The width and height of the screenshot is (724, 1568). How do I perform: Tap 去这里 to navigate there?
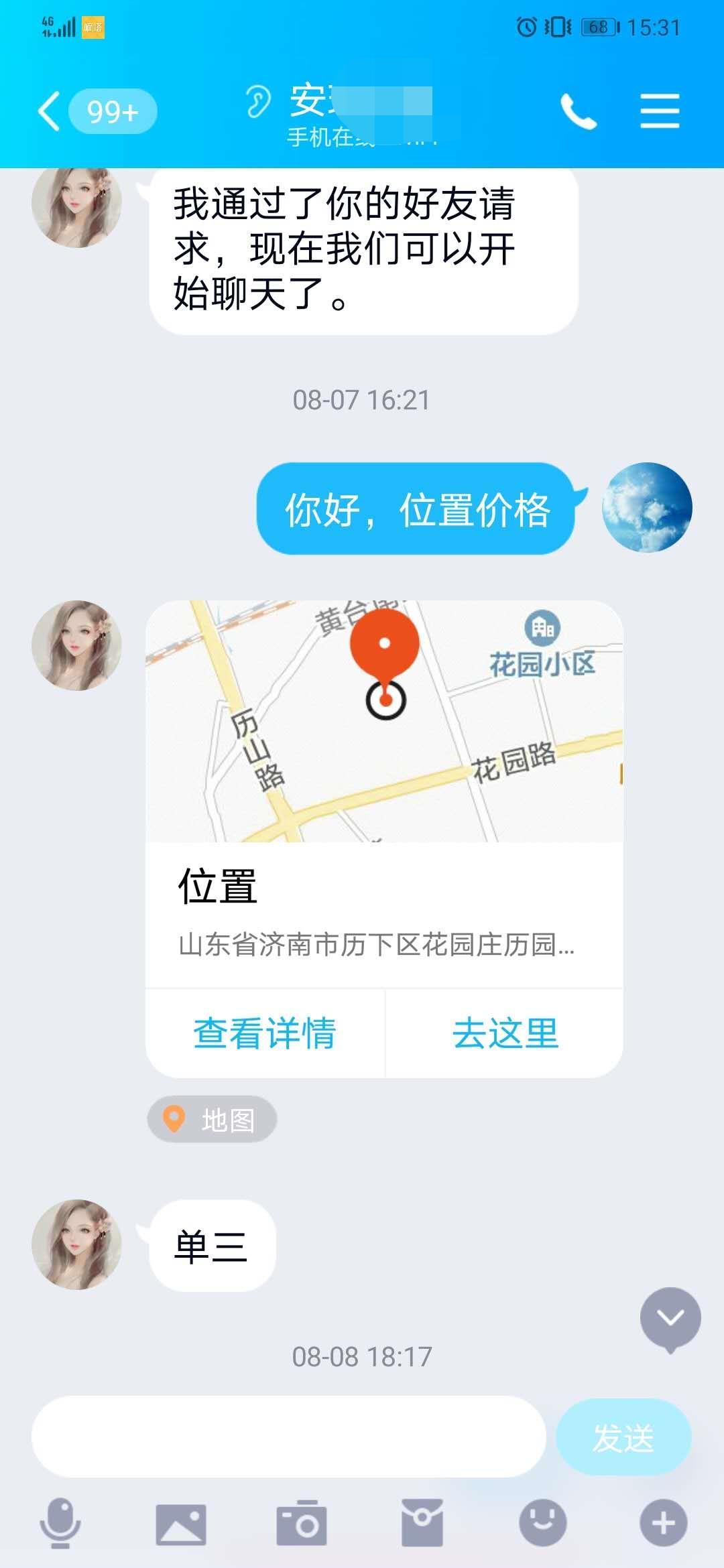click(x=505, y=1033)
